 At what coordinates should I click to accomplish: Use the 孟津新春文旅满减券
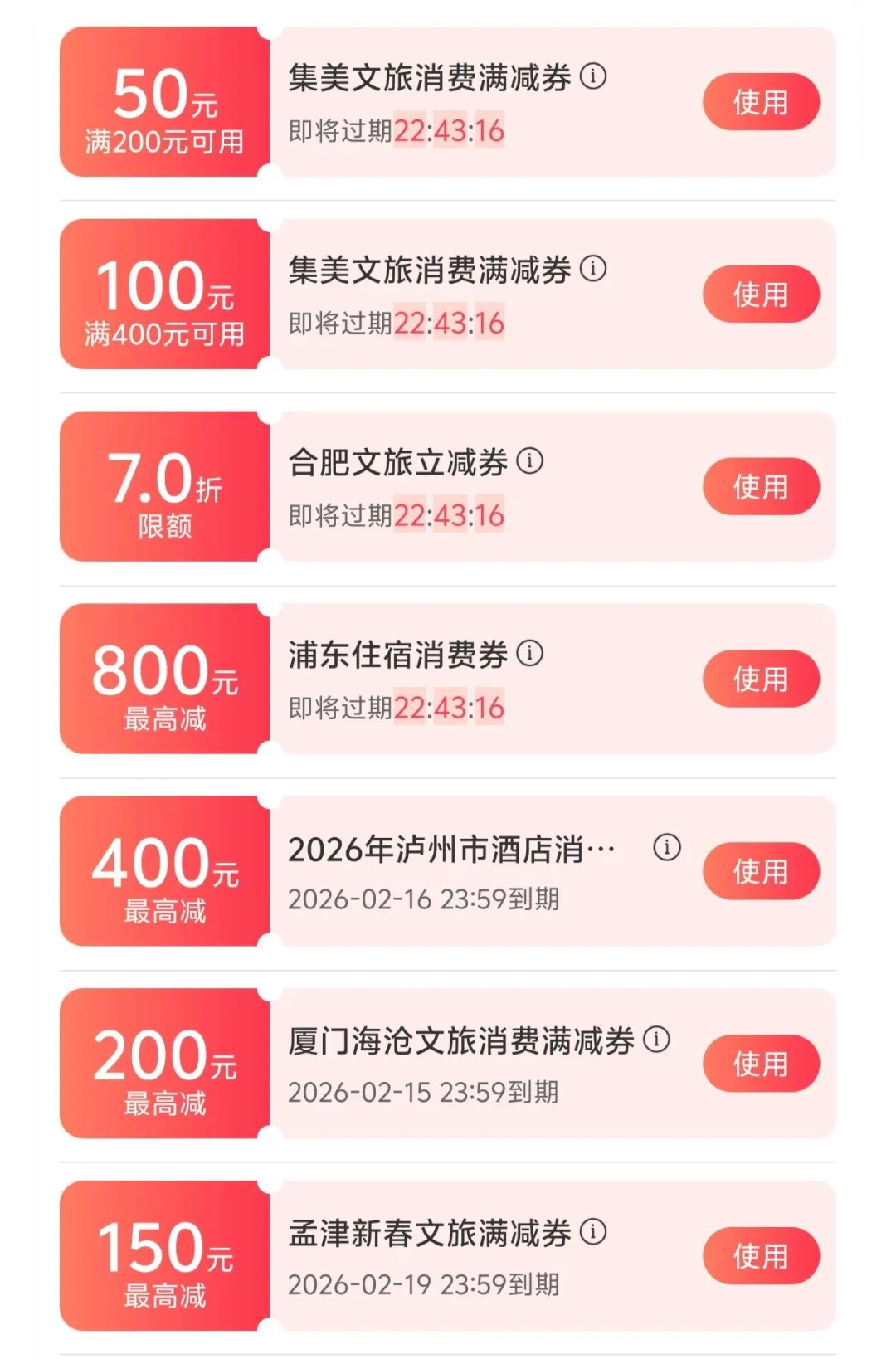(x=761, y=1256)
